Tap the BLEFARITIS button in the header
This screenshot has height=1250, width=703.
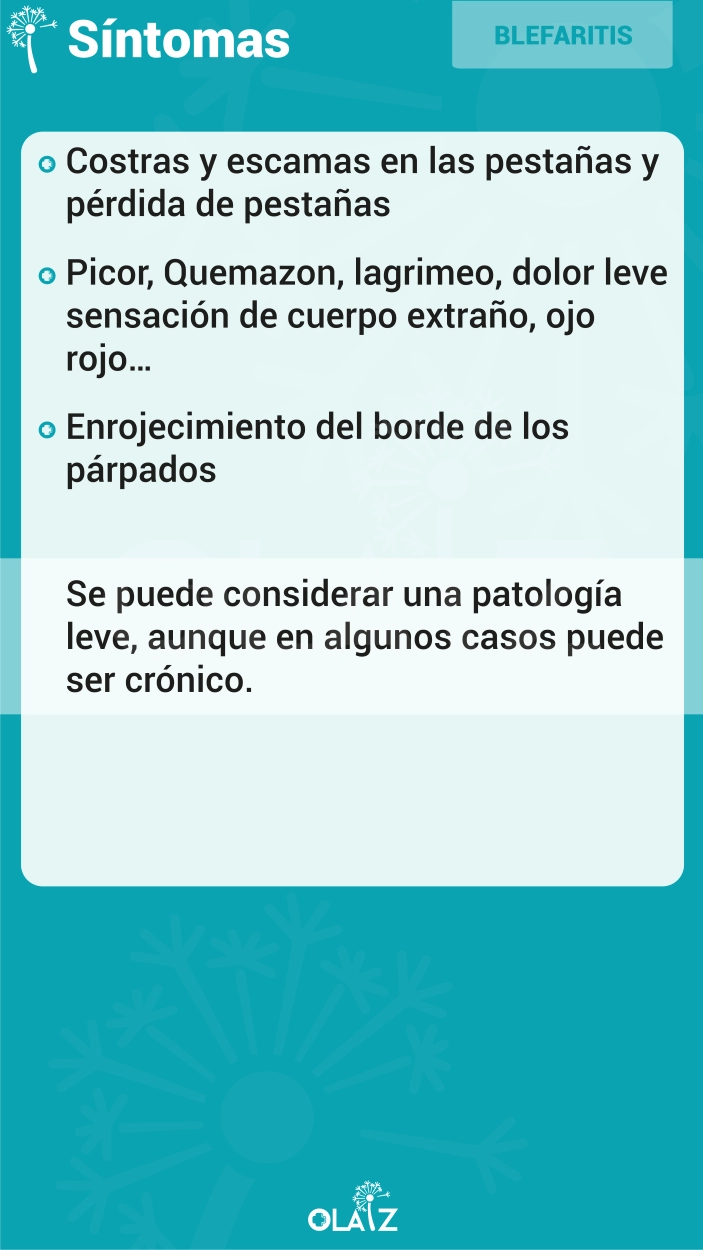tap(562, 35)
